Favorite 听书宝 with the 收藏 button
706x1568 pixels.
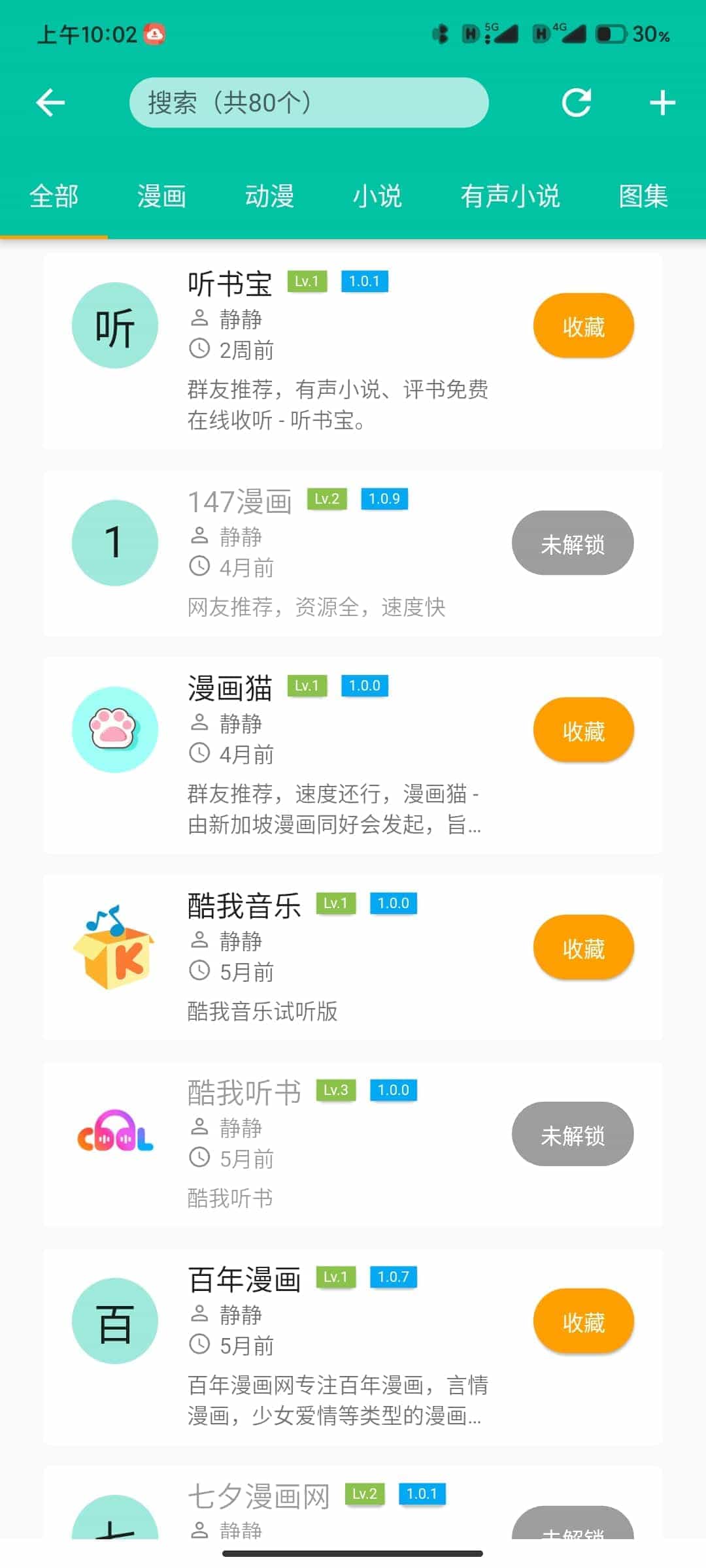pos(583,326)
